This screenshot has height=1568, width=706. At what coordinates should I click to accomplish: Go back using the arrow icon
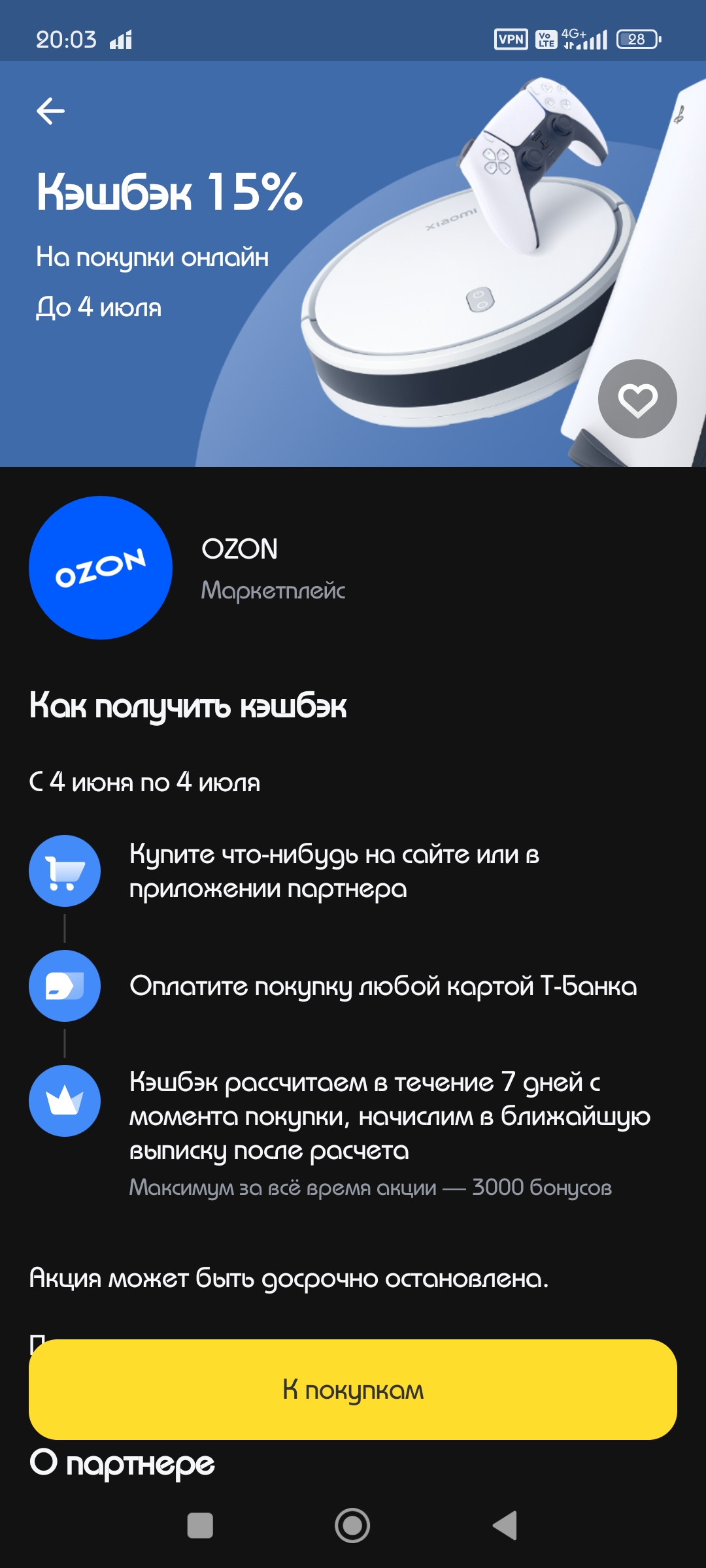click(x=50, y=111)
